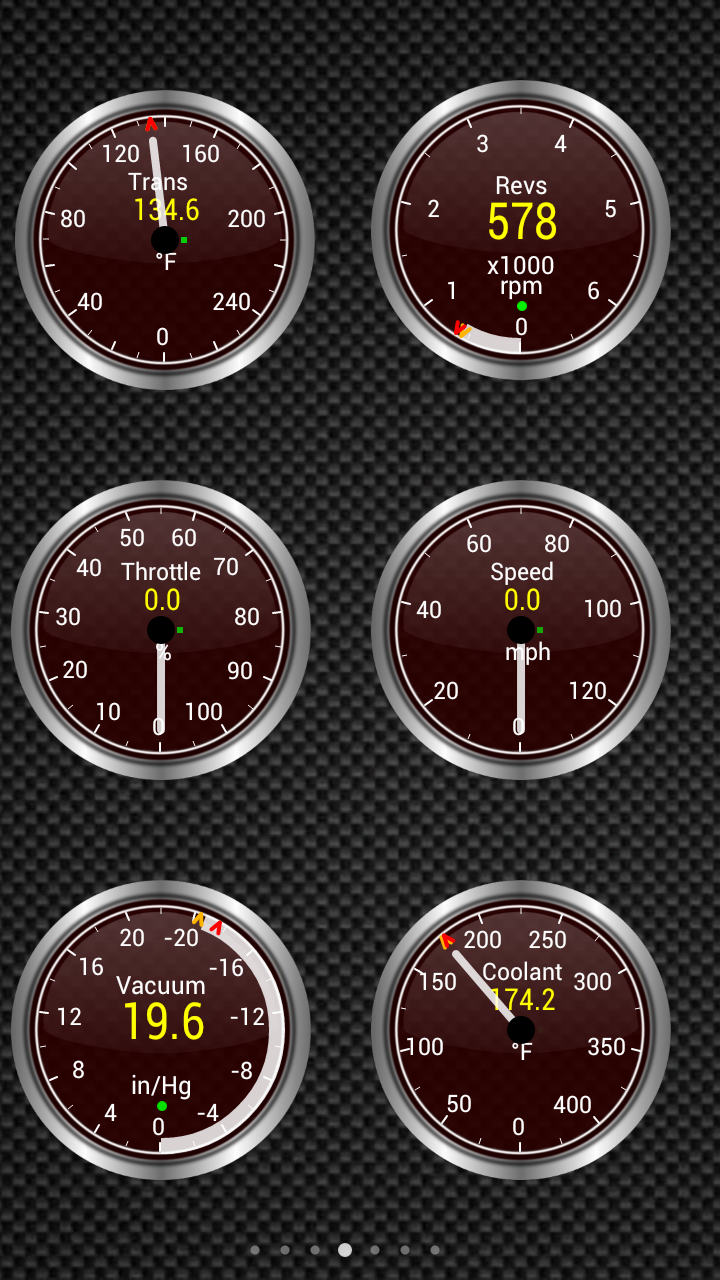Select the first page indicator dot
Viewport: 720px width, 1280px height.
coord(255,1250)
